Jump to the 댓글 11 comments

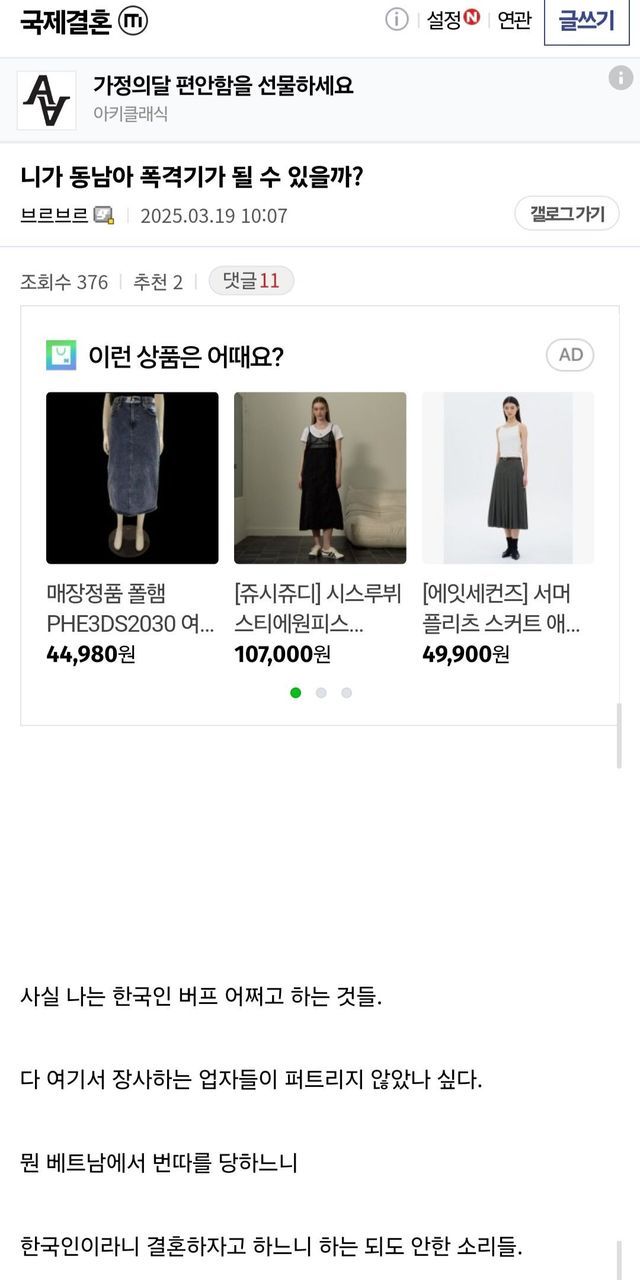click(x=251, y=281)
